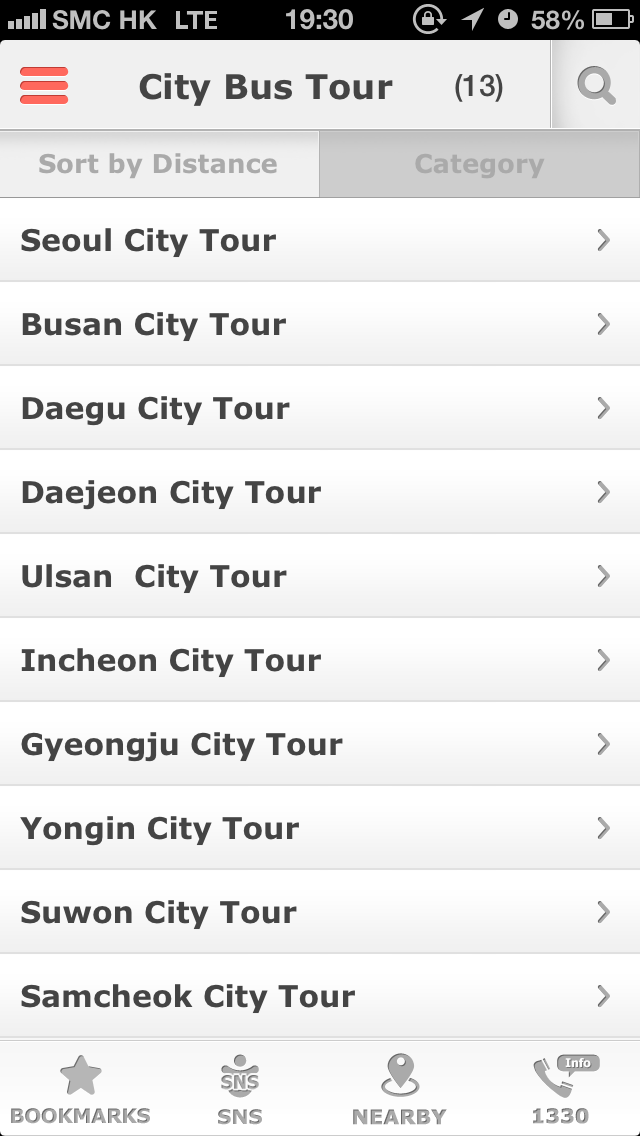
Task: Select Sort by Distance tab
Action: (x=159, y=164)
